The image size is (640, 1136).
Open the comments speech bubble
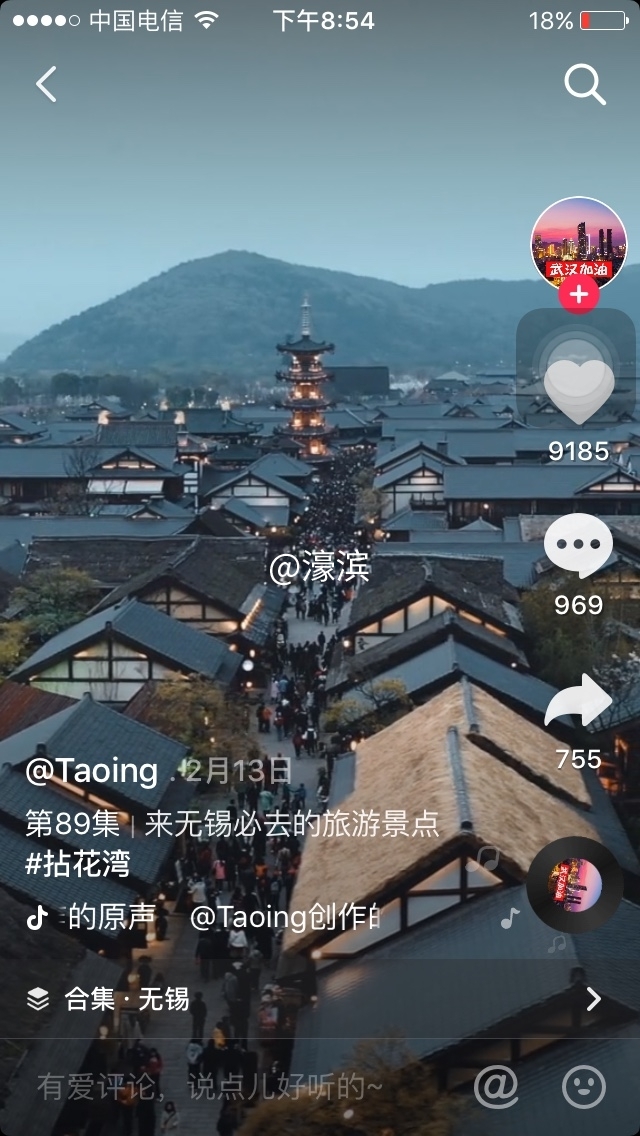tap(578, 546)
